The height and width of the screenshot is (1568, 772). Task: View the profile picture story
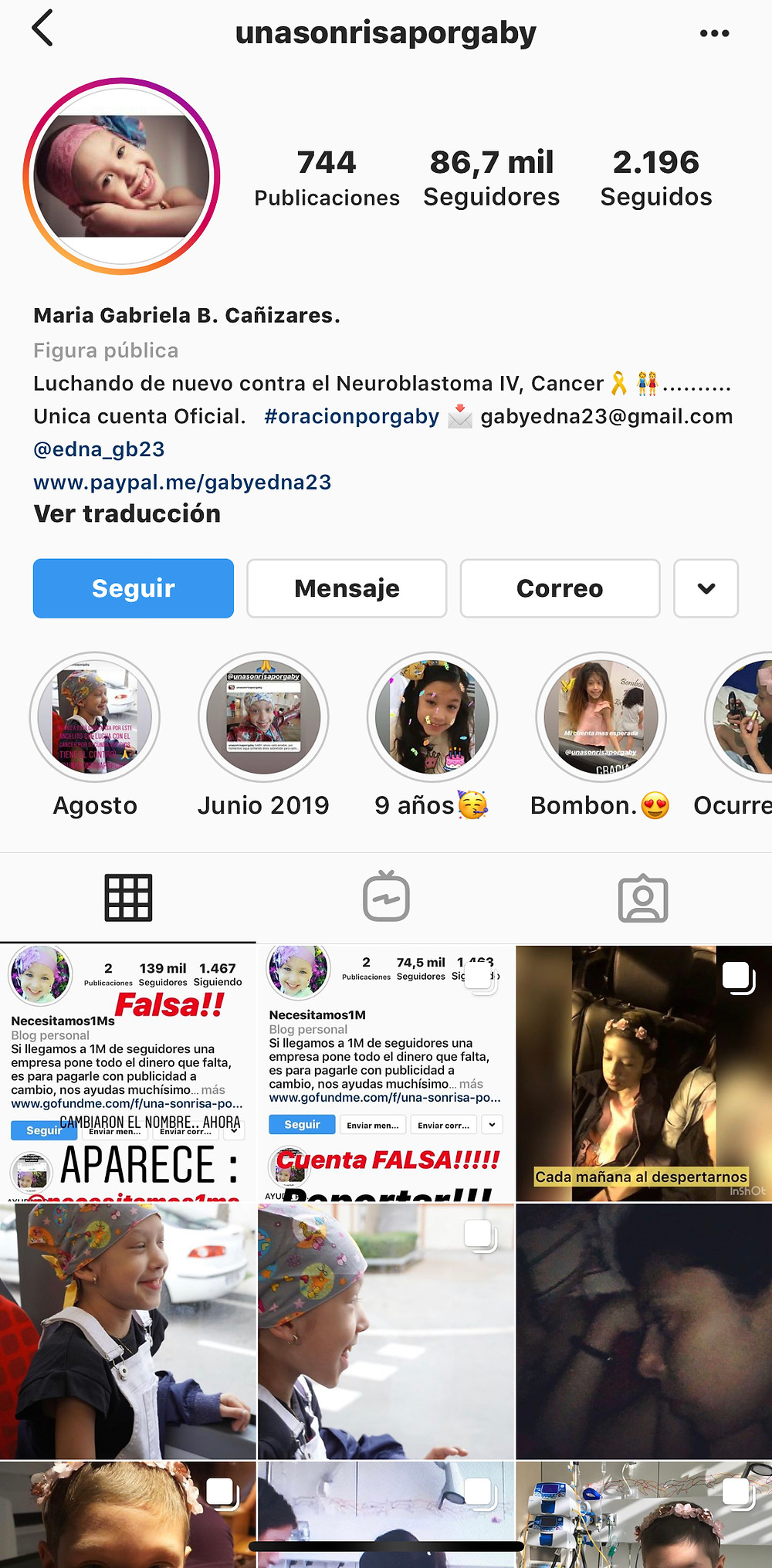(x=122, y=176)
